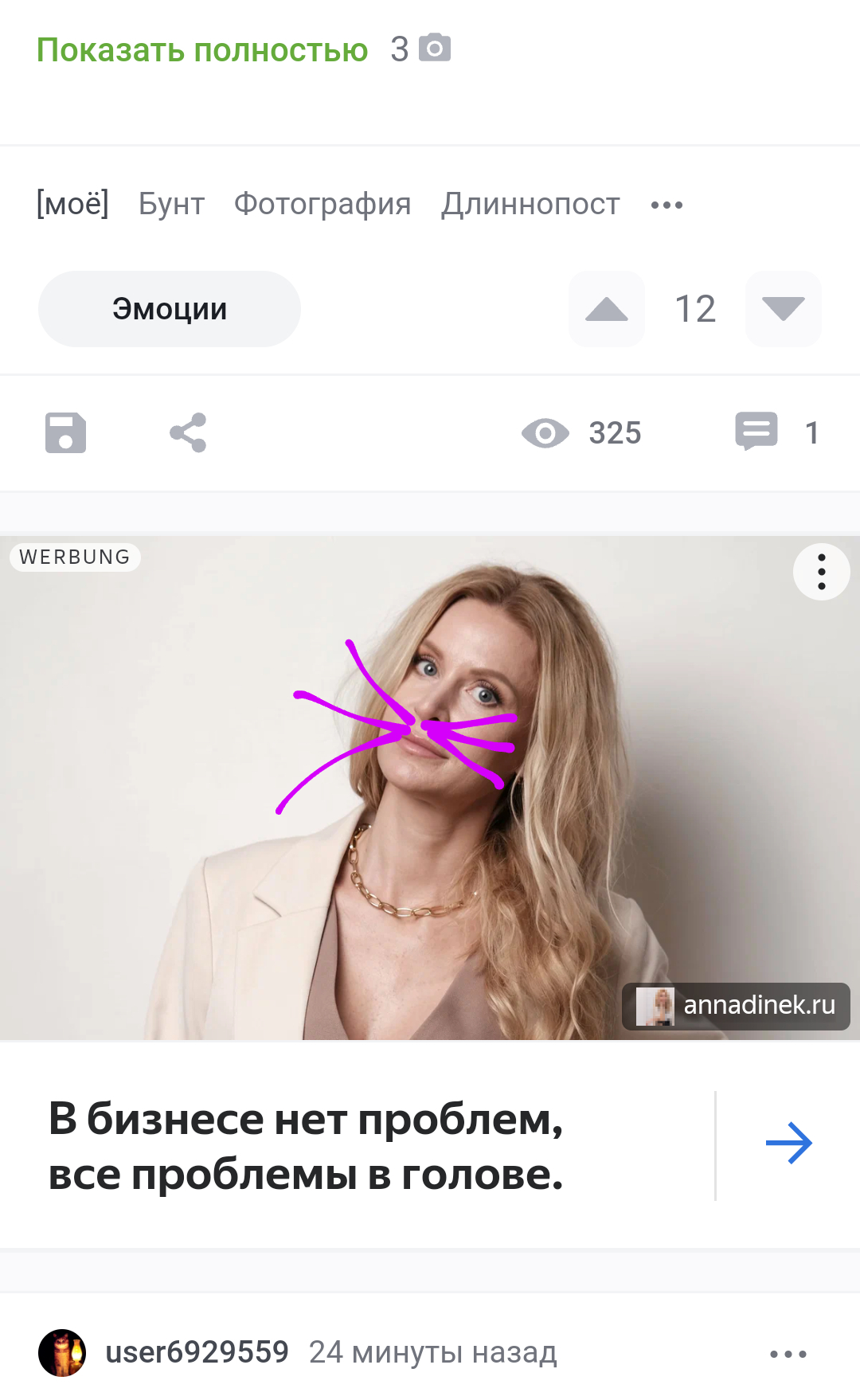Expand post via Показать полностью

(x=202, y=50)
